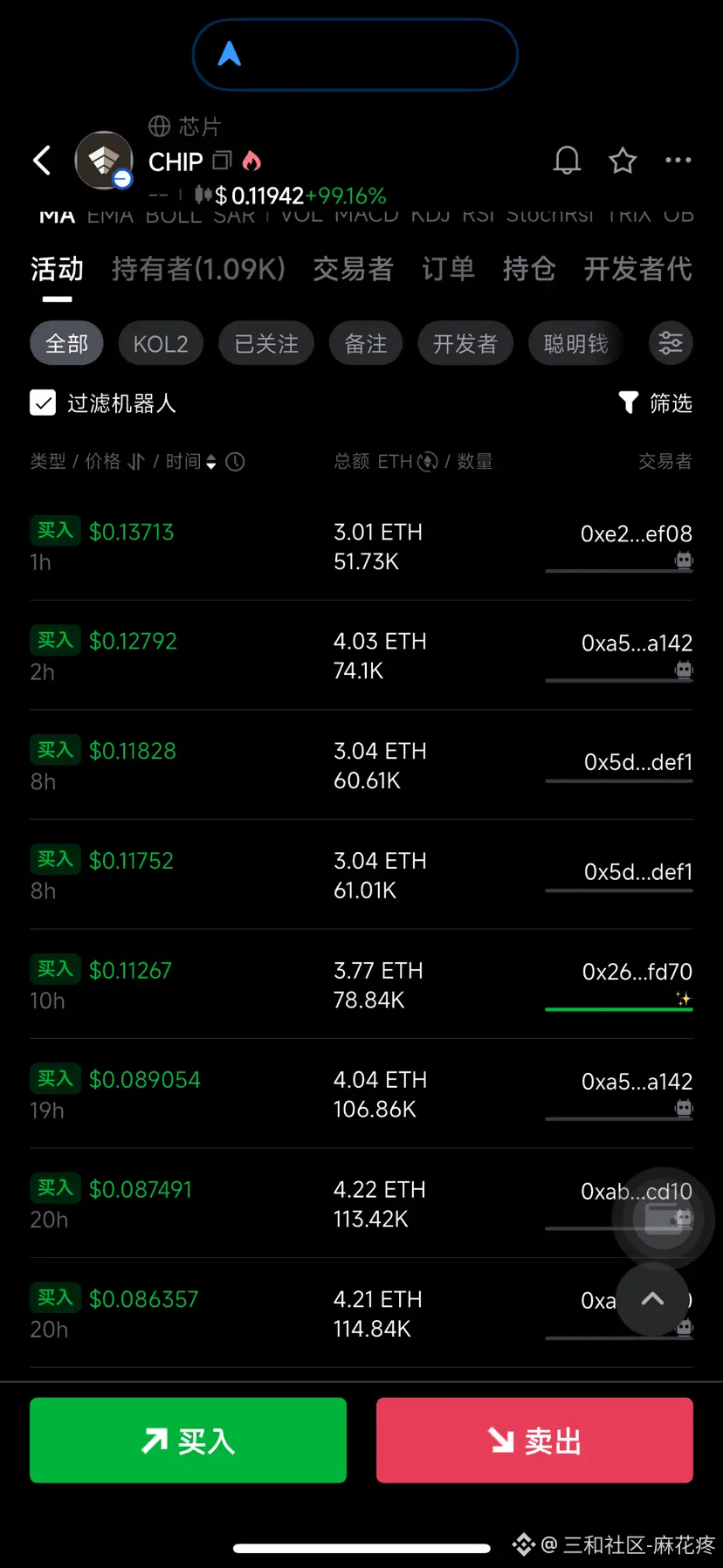This screenshot has height=1568, width=723.
Task: Uncheck the 过滤机器人 checkbox
Action: (43, 402)
